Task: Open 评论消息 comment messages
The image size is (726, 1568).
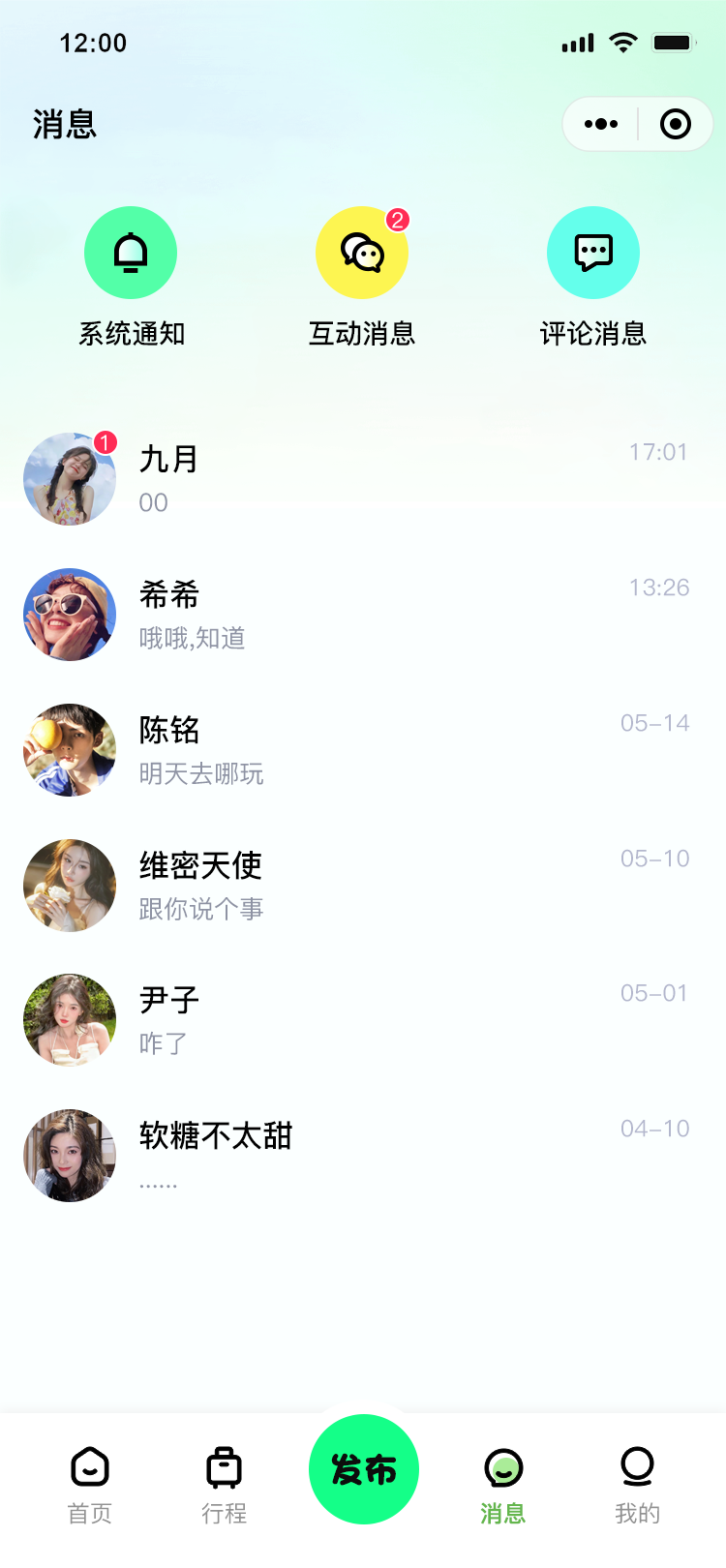Action: (x=592, y=254)
